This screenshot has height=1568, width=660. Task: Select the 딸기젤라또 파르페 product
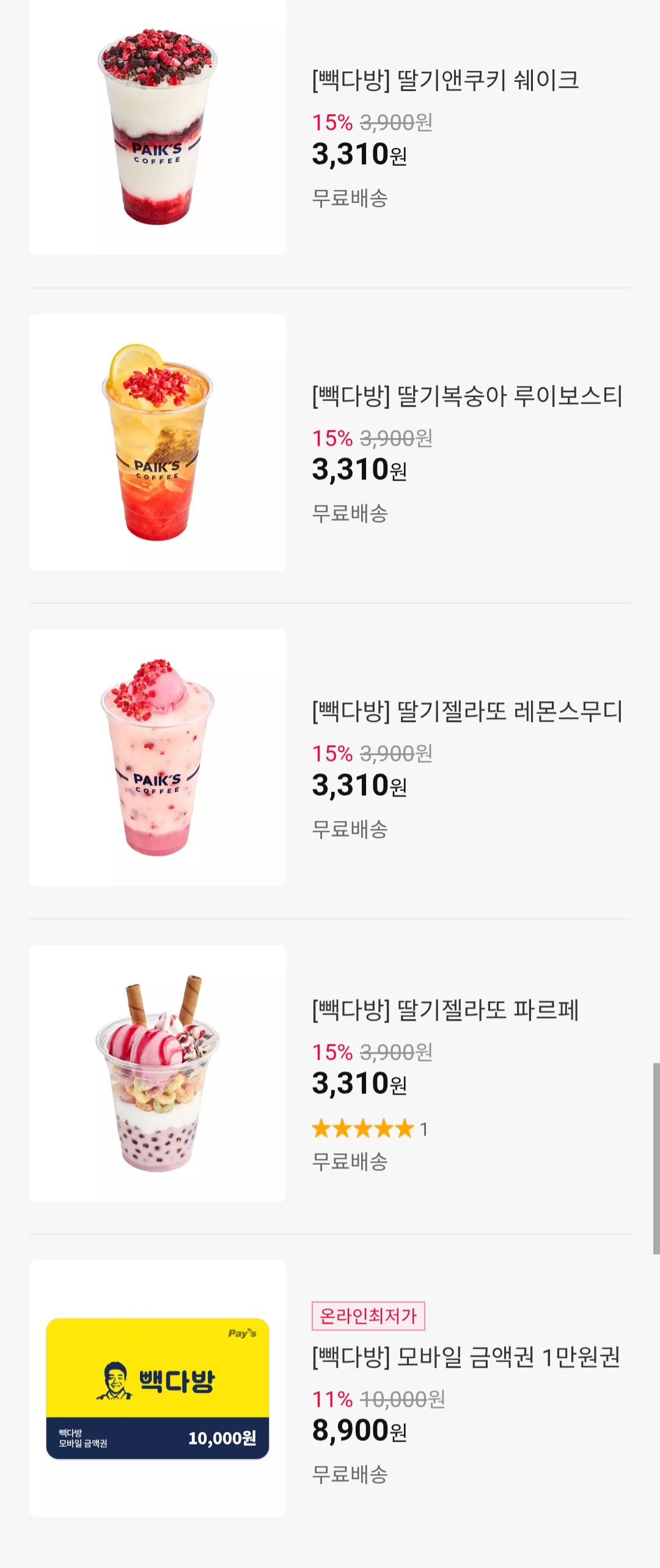(x=445, y=1010)
